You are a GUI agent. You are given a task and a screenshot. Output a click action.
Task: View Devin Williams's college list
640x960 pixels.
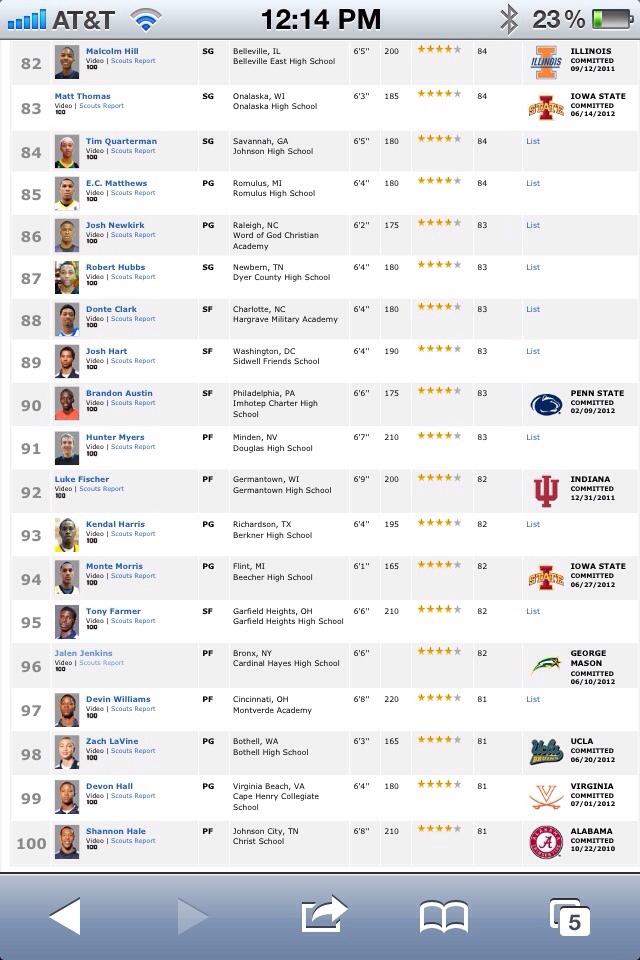coord(533,699)
